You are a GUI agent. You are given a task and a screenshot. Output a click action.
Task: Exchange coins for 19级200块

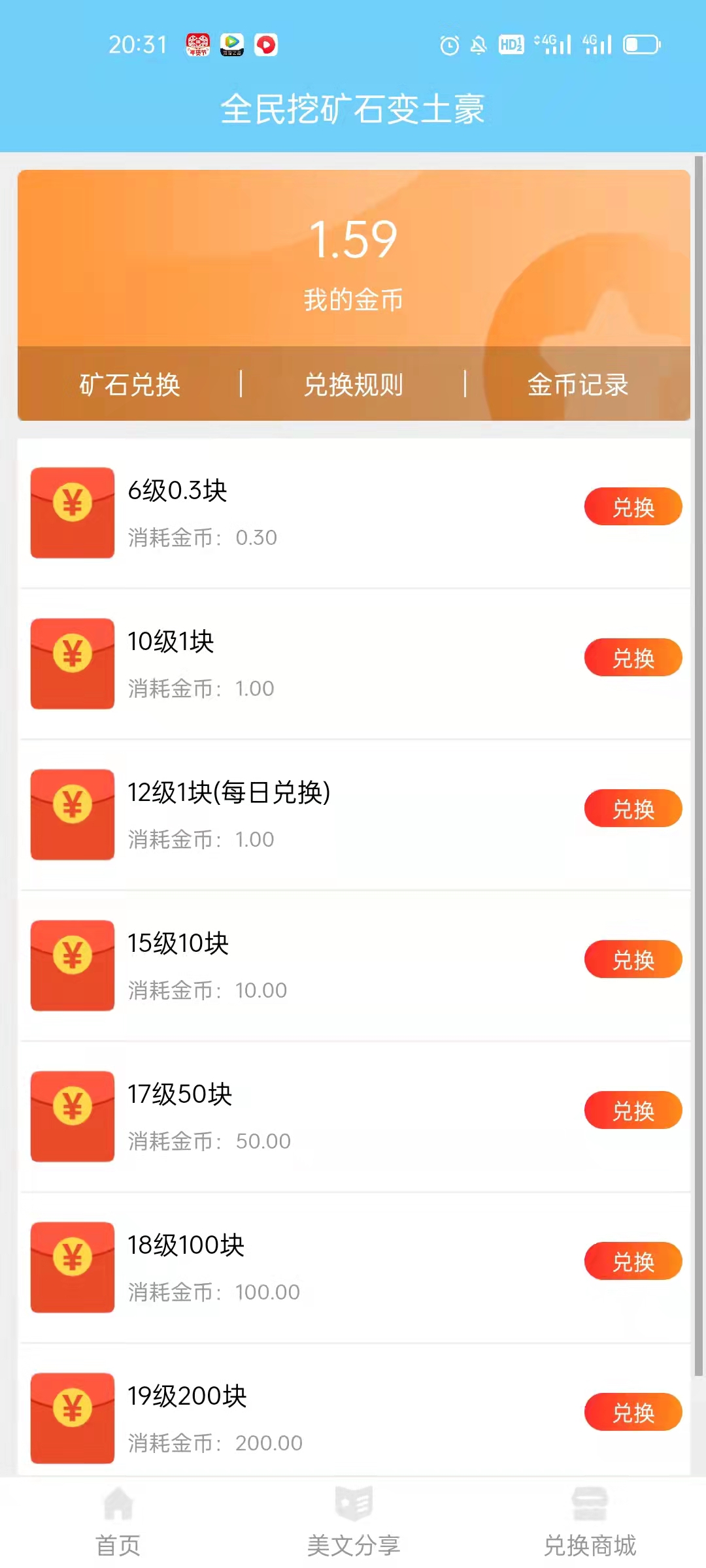point(633,1413)
